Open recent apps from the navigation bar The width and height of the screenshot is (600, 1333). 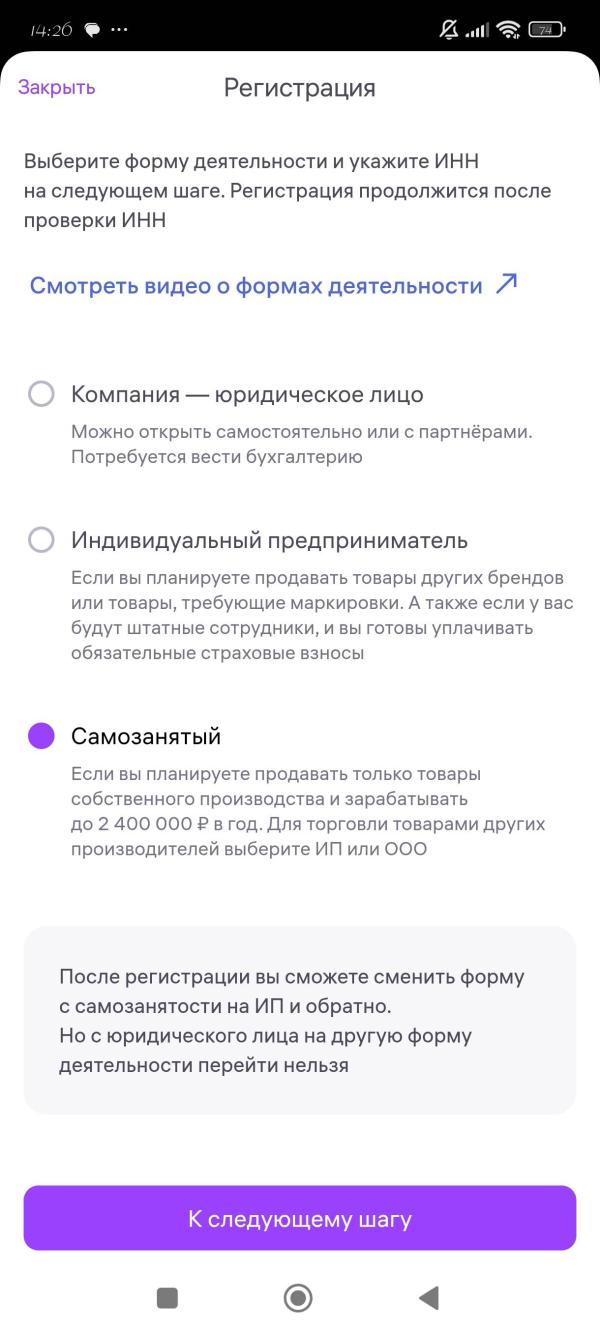[168, 1298]
